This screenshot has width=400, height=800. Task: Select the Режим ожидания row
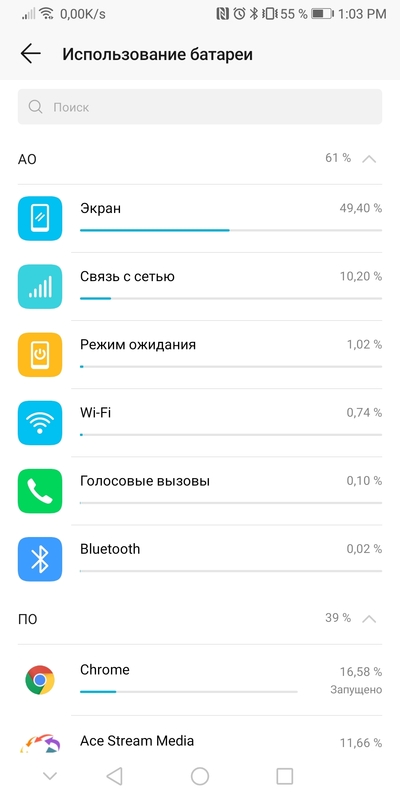(x=200, y=355)
